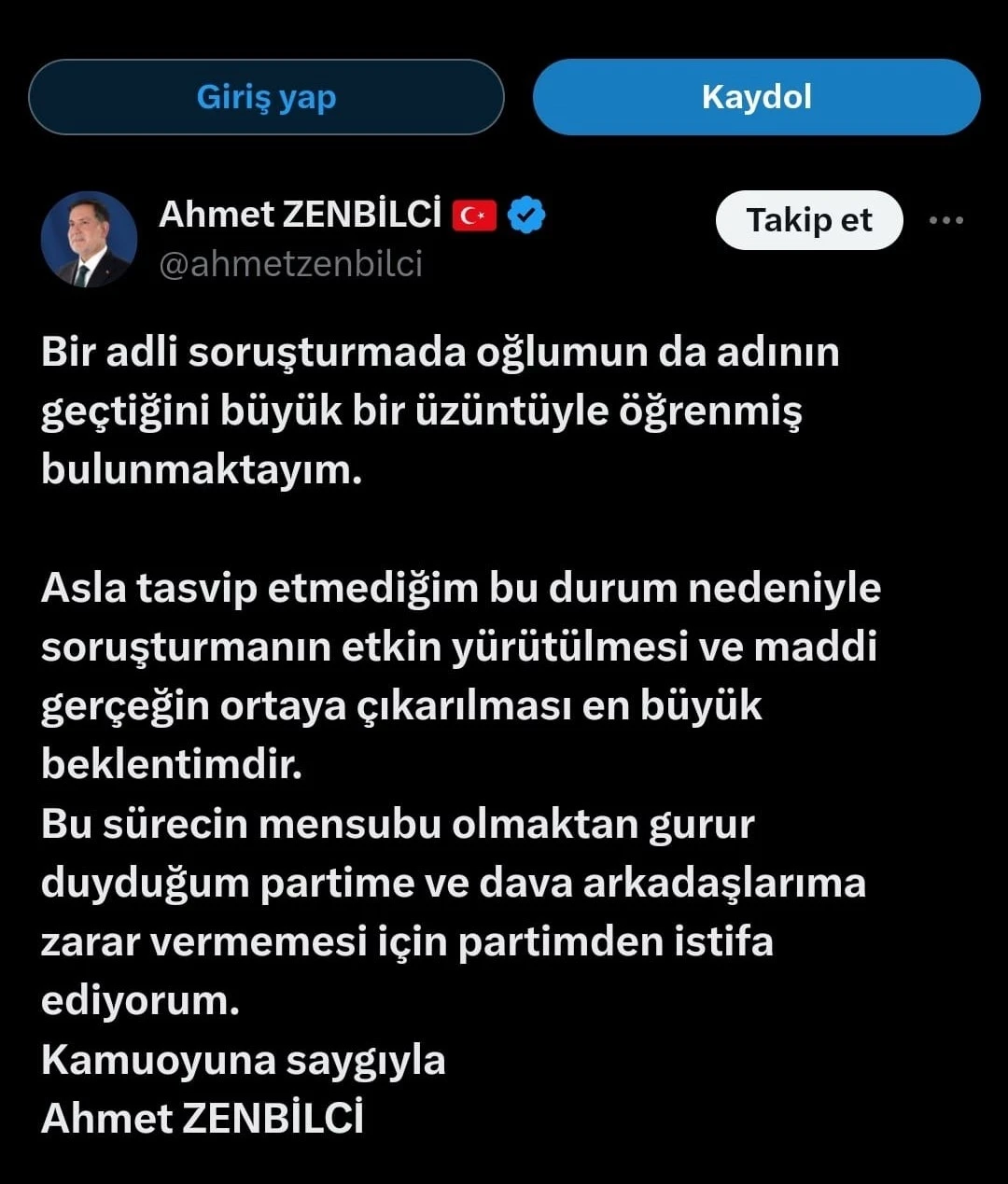Image resolution: width=1008 pixels, height=1184 pixels.
Task: Open the tweet's three-dot overflow menu
Action: coord(945,220)
